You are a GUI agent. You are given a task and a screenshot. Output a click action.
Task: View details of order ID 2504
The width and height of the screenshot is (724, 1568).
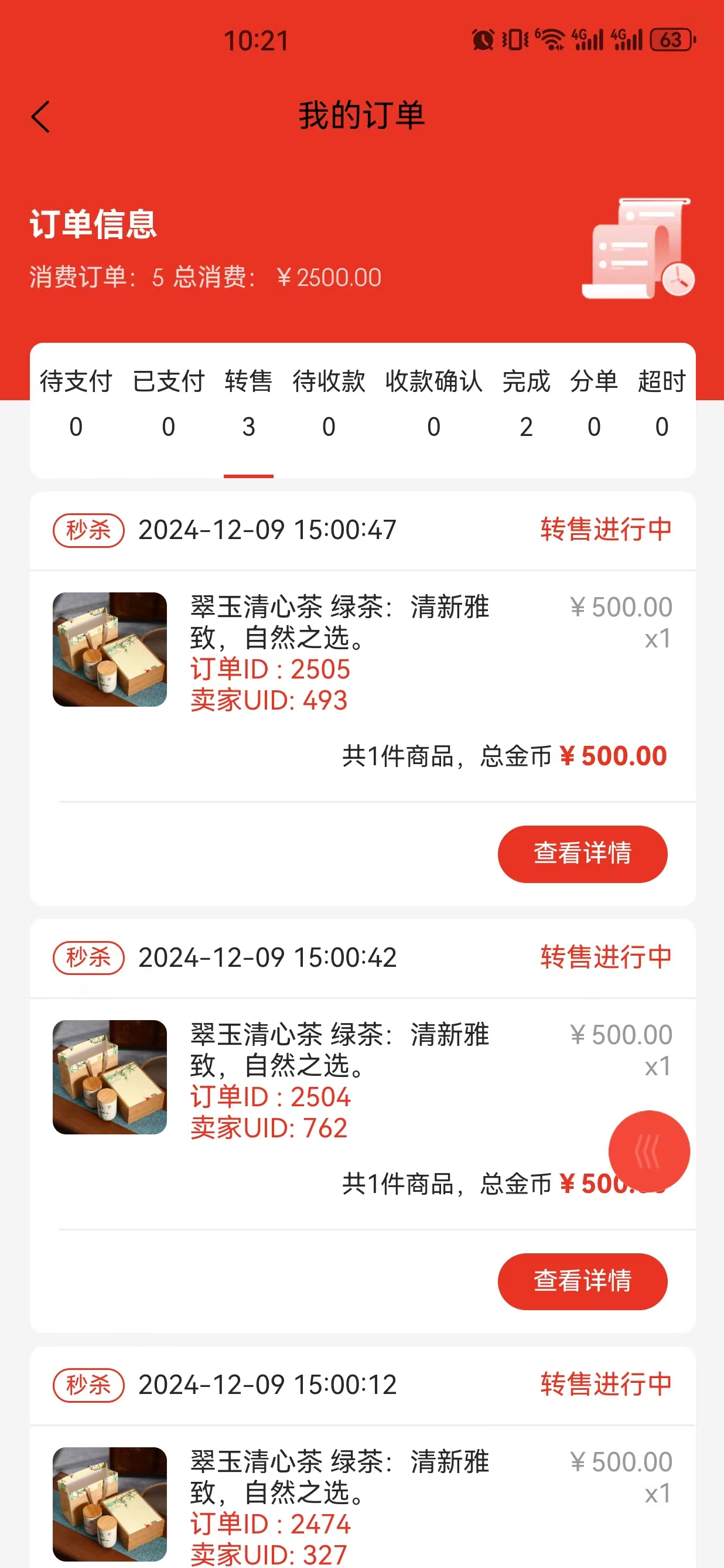coord(582,1281)
